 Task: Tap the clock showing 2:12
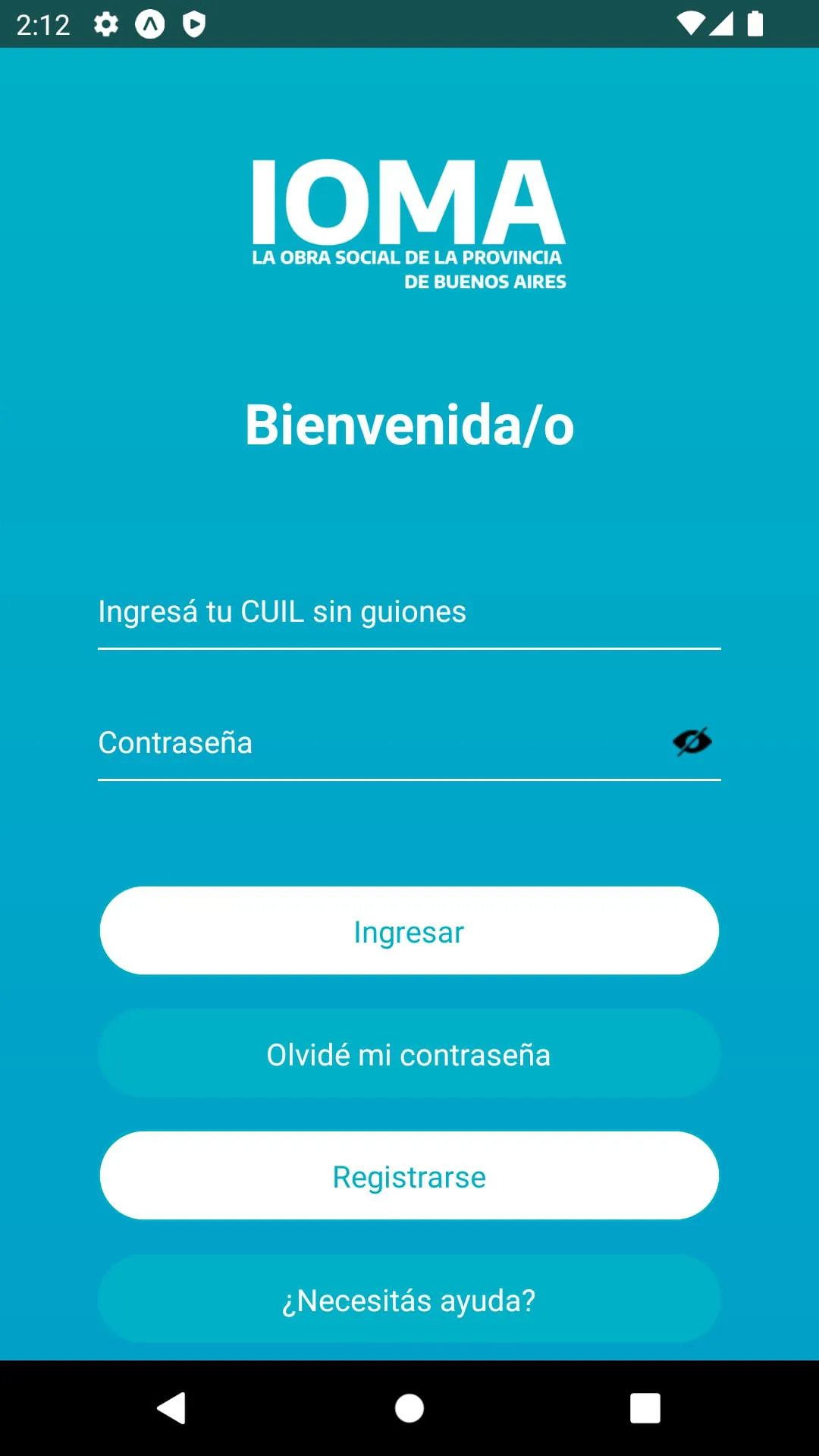coord(43,24)
